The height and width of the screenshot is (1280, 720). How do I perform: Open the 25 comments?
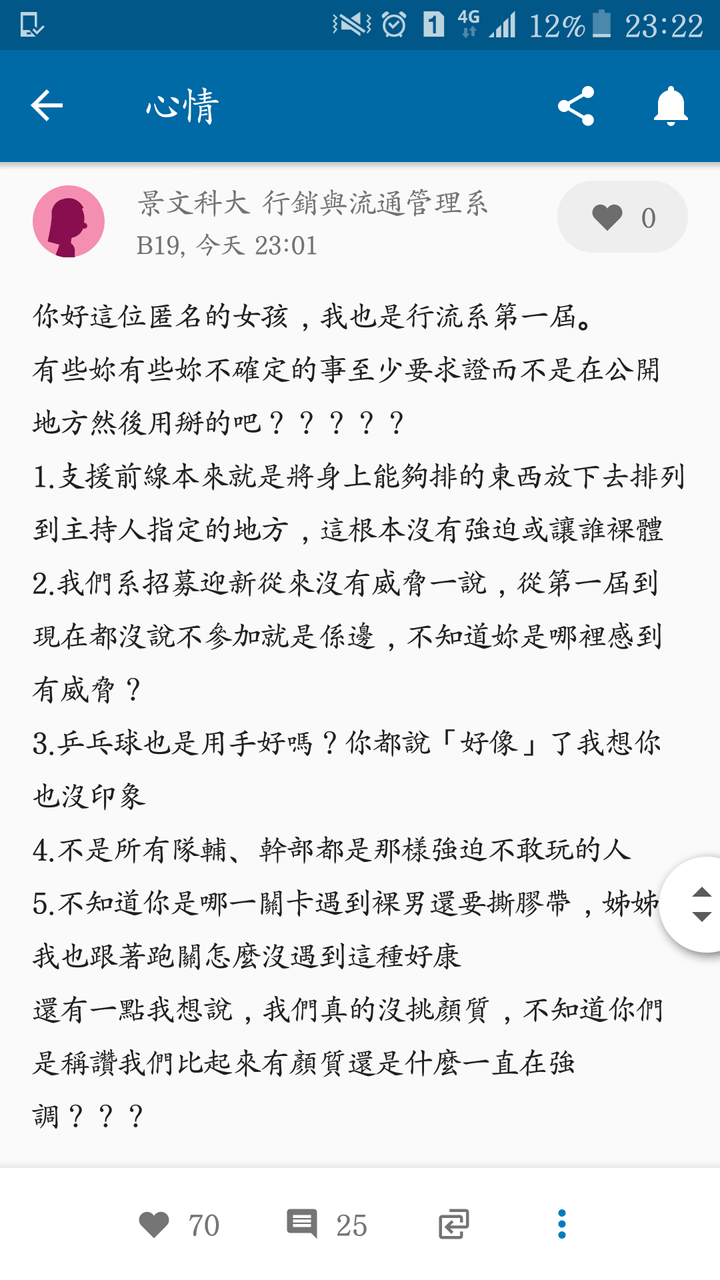327,1224
